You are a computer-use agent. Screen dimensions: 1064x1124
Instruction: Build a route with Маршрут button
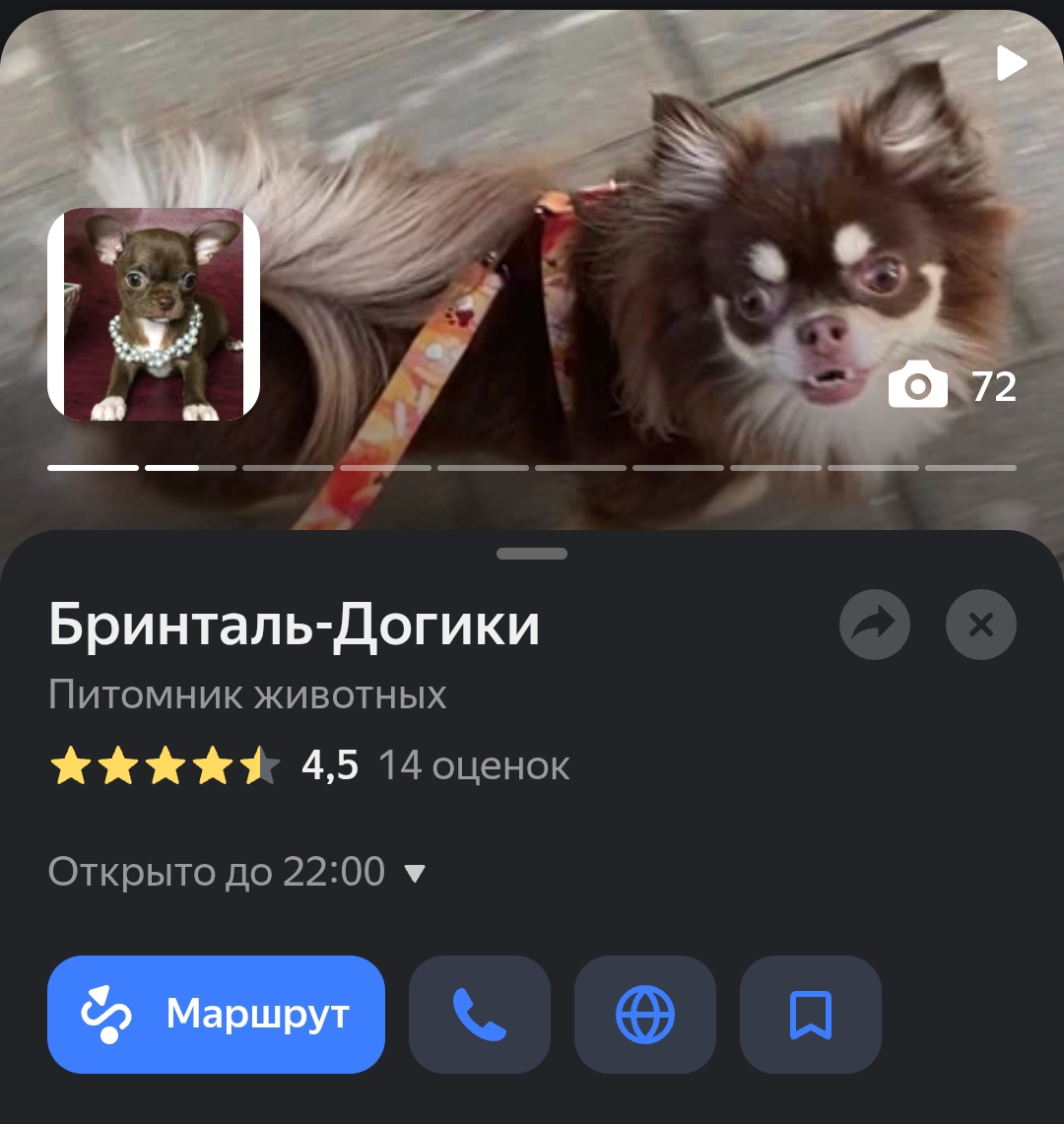coord(216,1014)
